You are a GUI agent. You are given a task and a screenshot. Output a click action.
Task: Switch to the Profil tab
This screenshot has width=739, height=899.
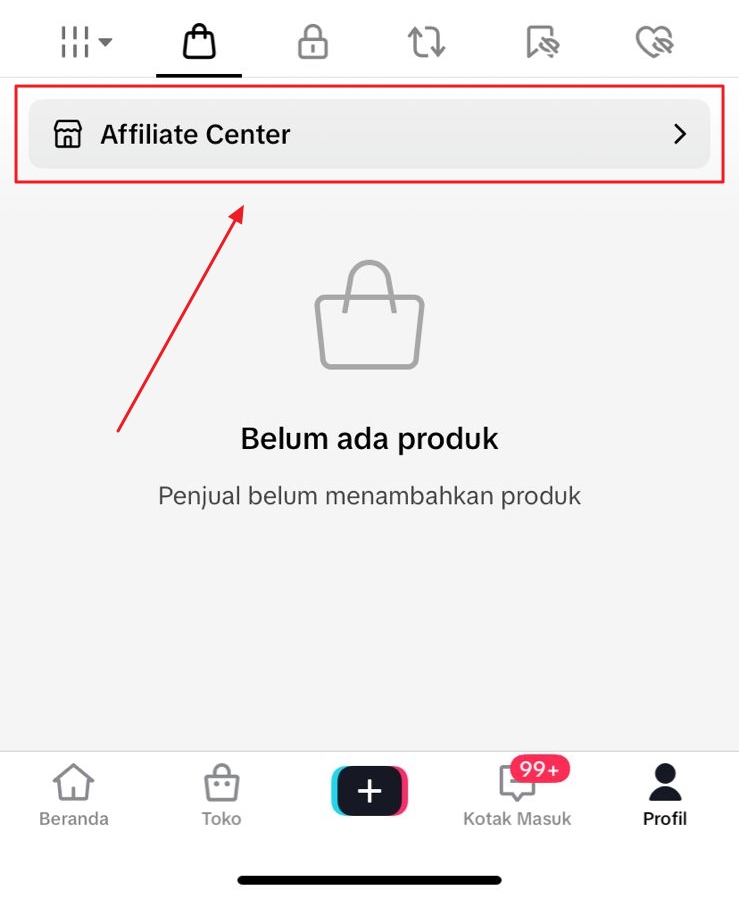pyautogui.click(x=664, y=790)
